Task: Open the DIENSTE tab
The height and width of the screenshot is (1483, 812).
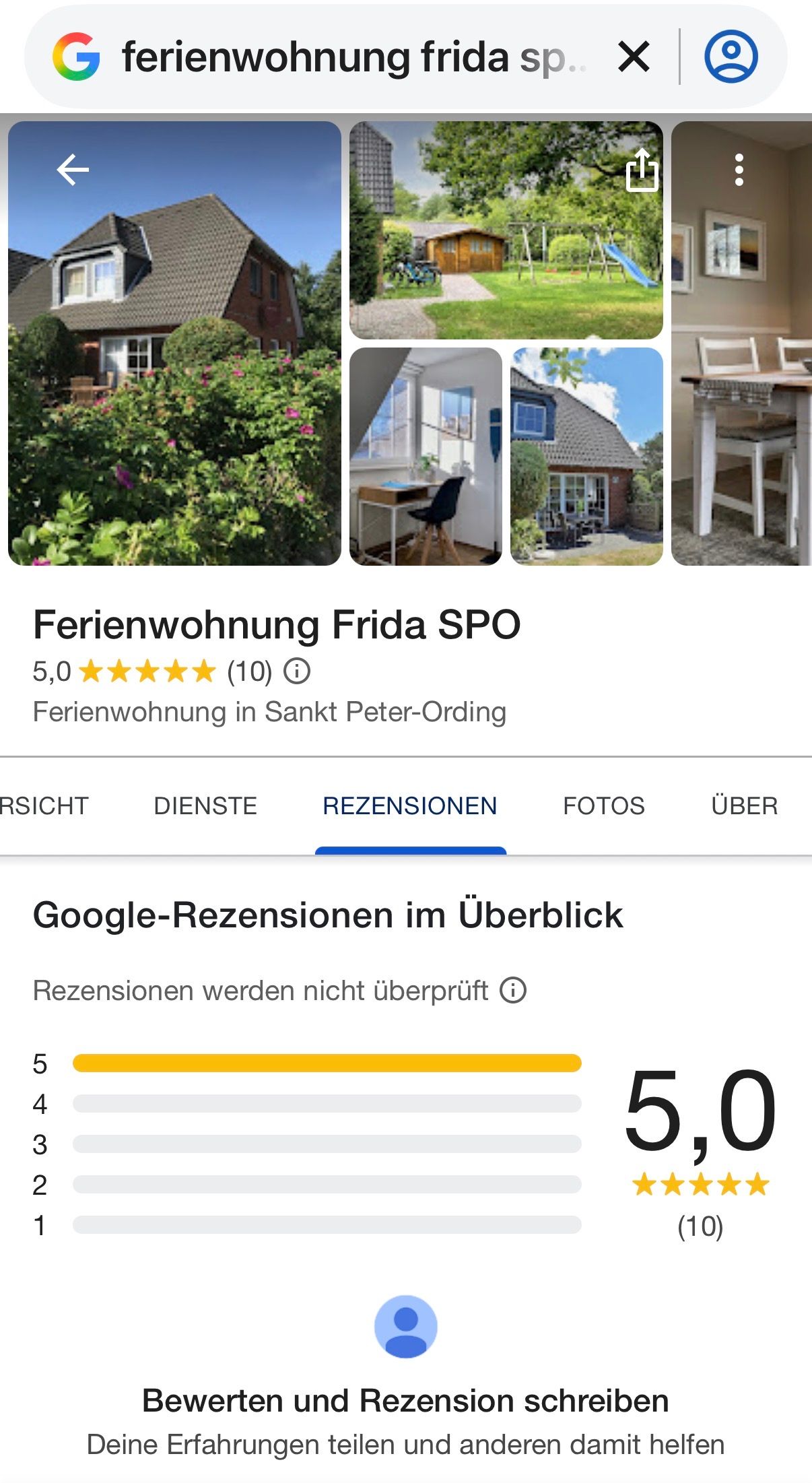Action: [x=206, y=805]
